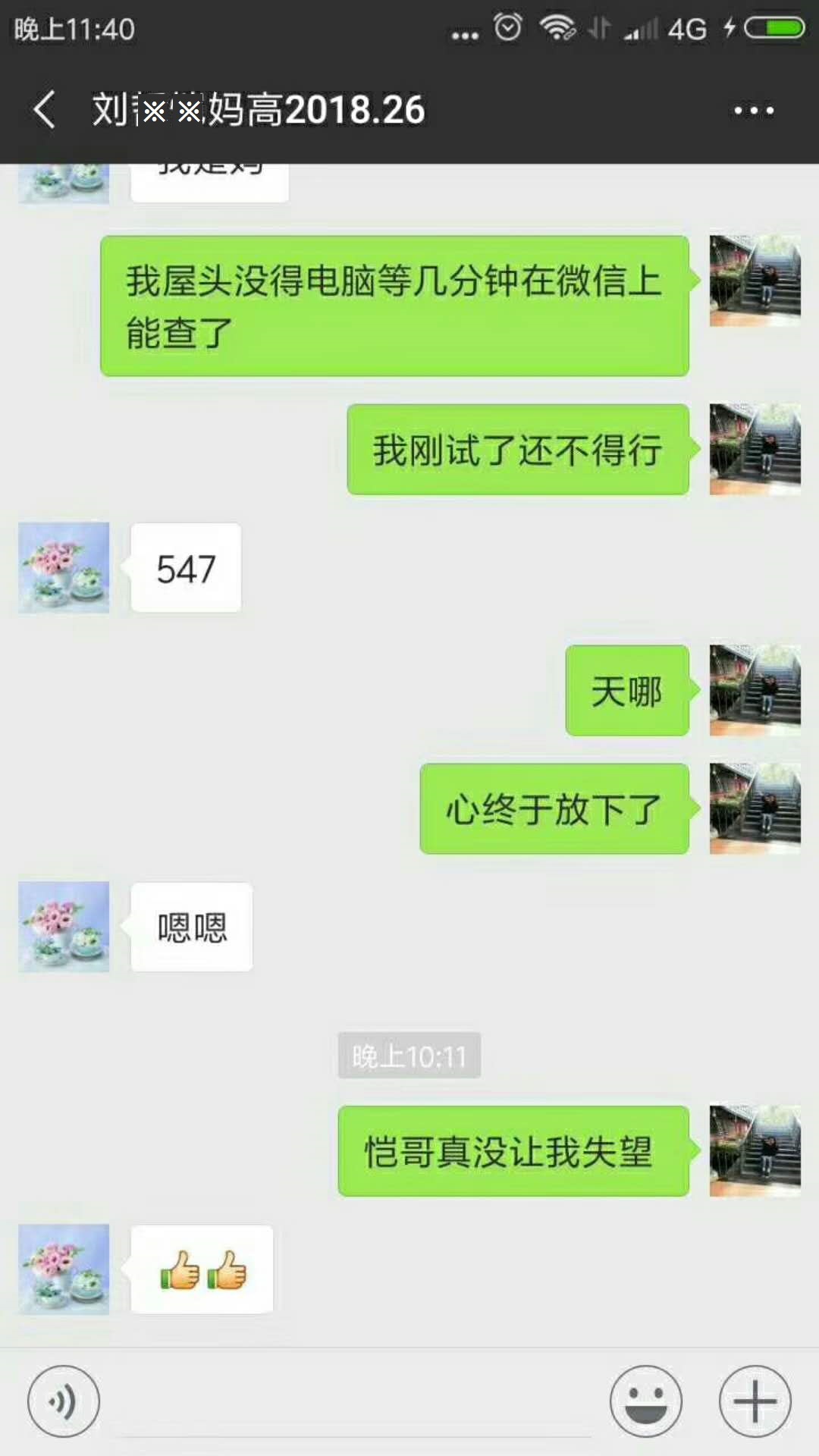Image resolution: width=819 pixels, height=1456 pixels.
Task: Open my avatar beside the 天哪 message
Action: [x=755, y=690]
